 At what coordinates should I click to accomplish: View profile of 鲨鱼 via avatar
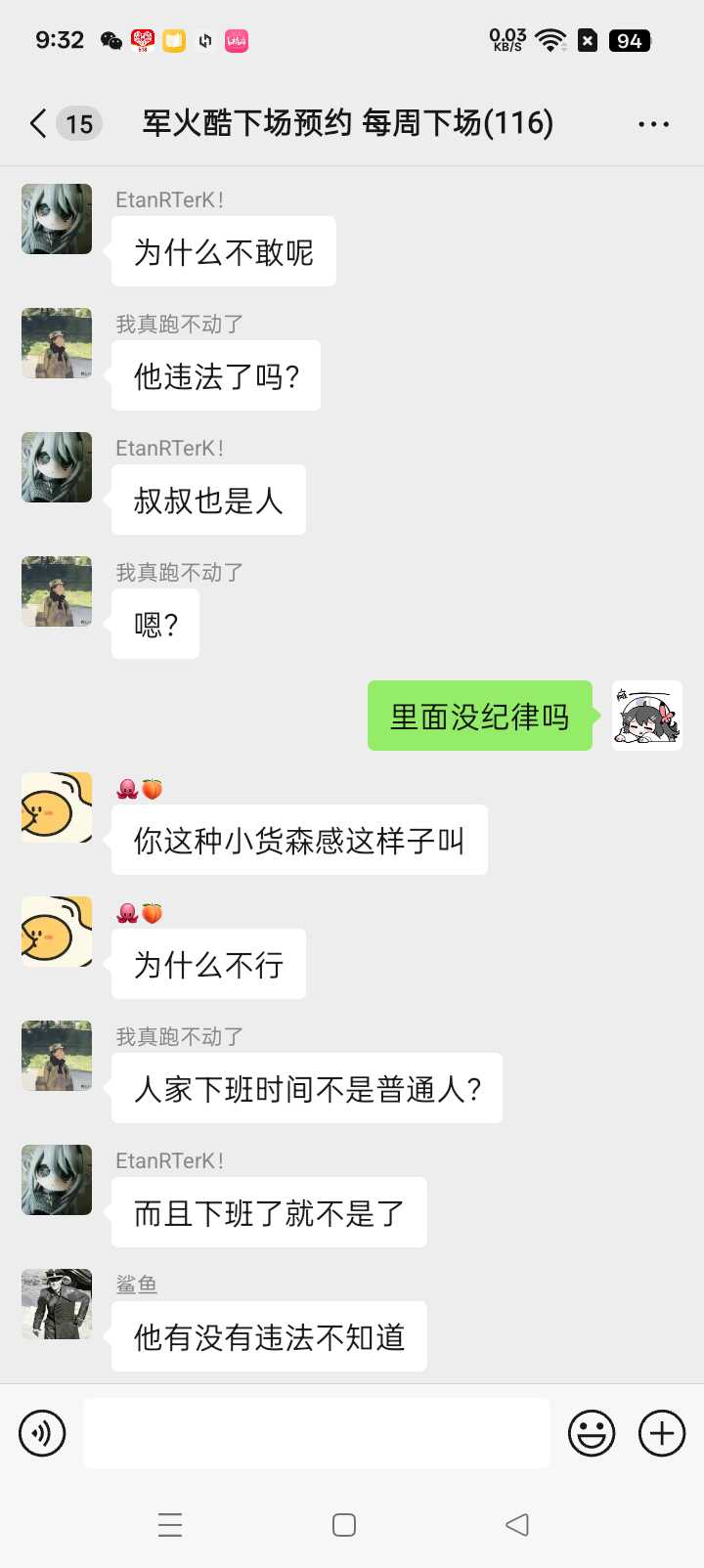57,1304
